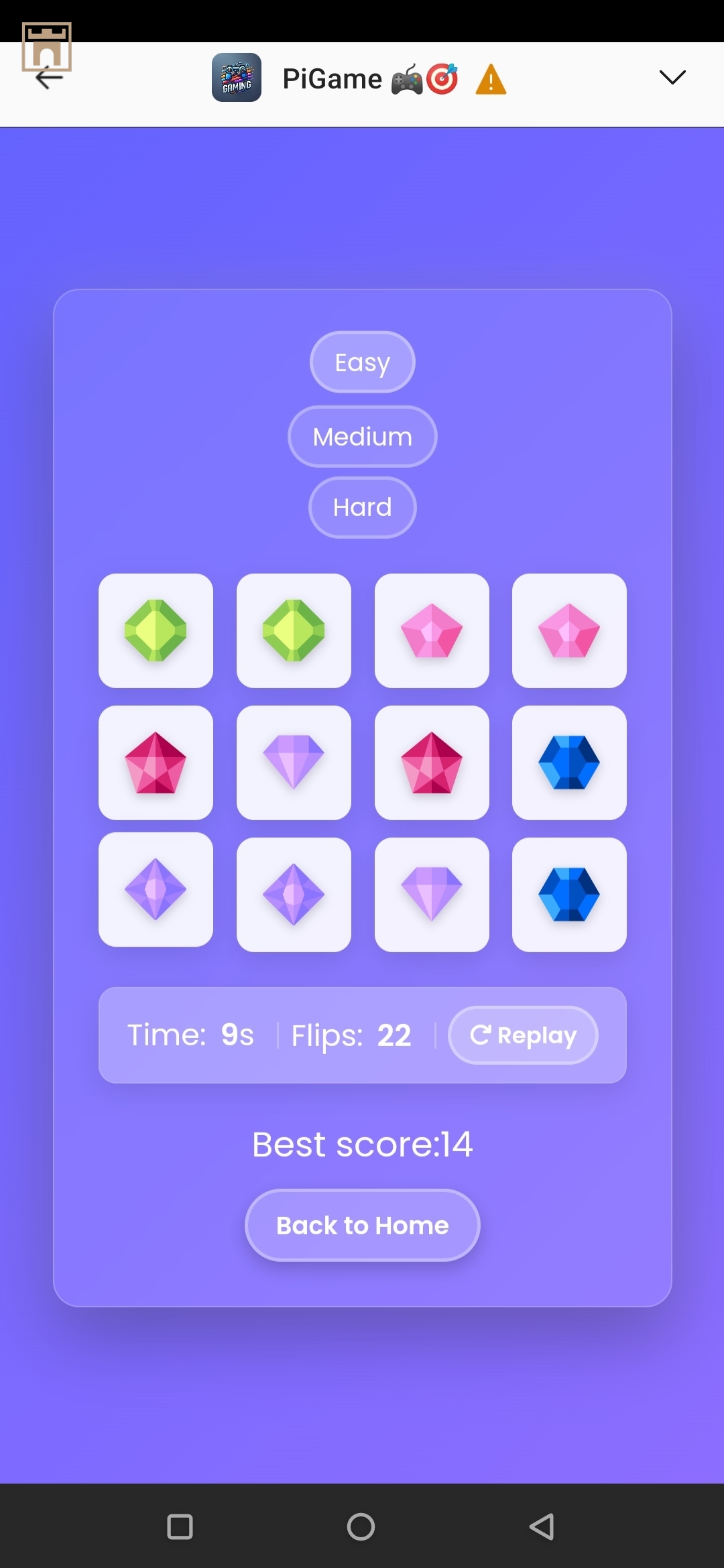Tap Back to Home button
The height and width of the screenshot is (1568, 724).
point(362,1225)
